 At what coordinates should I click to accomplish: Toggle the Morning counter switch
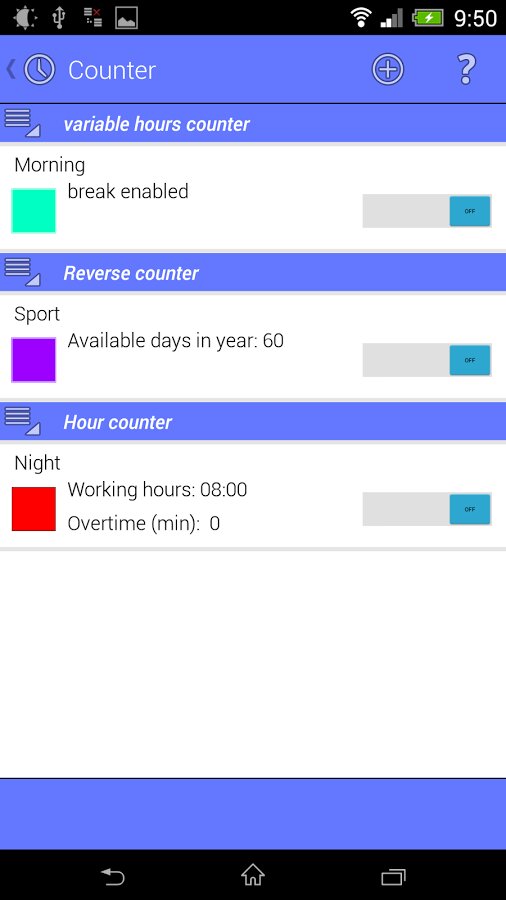427,211
